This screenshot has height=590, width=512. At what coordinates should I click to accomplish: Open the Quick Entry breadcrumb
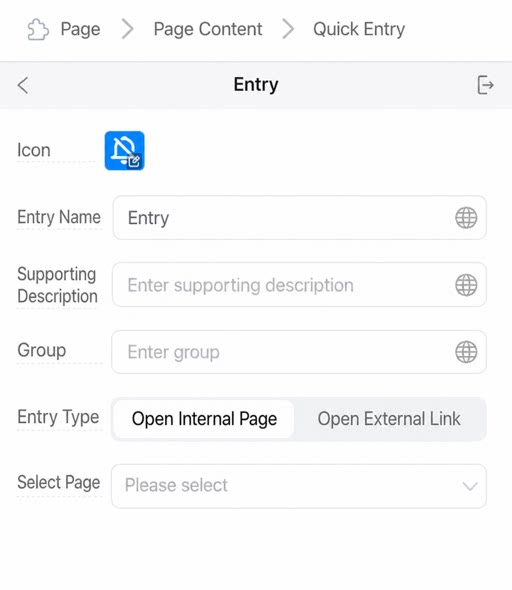point(359,29)
